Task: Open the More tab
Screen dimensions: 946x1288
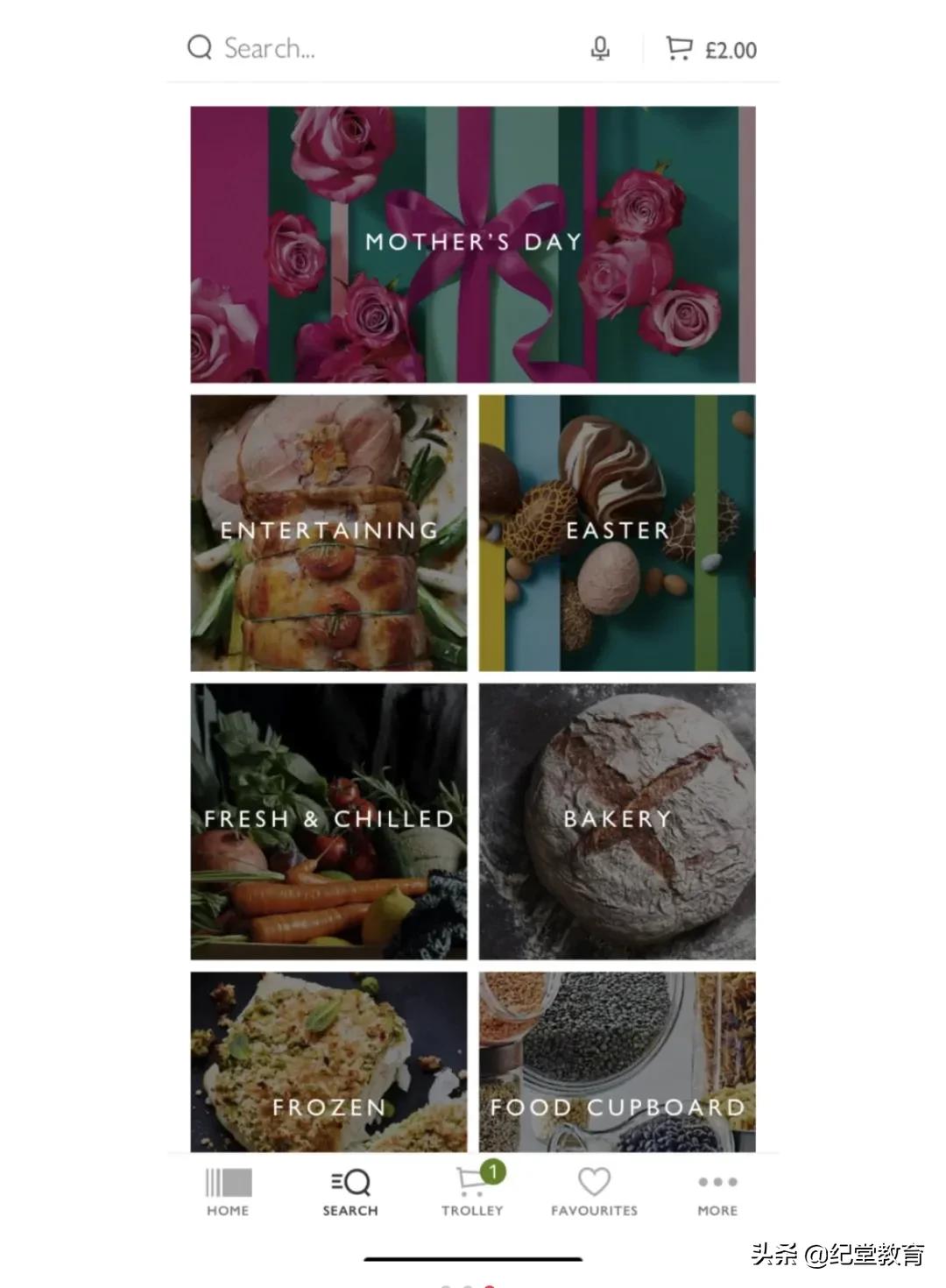Action: coord(717,1192)
